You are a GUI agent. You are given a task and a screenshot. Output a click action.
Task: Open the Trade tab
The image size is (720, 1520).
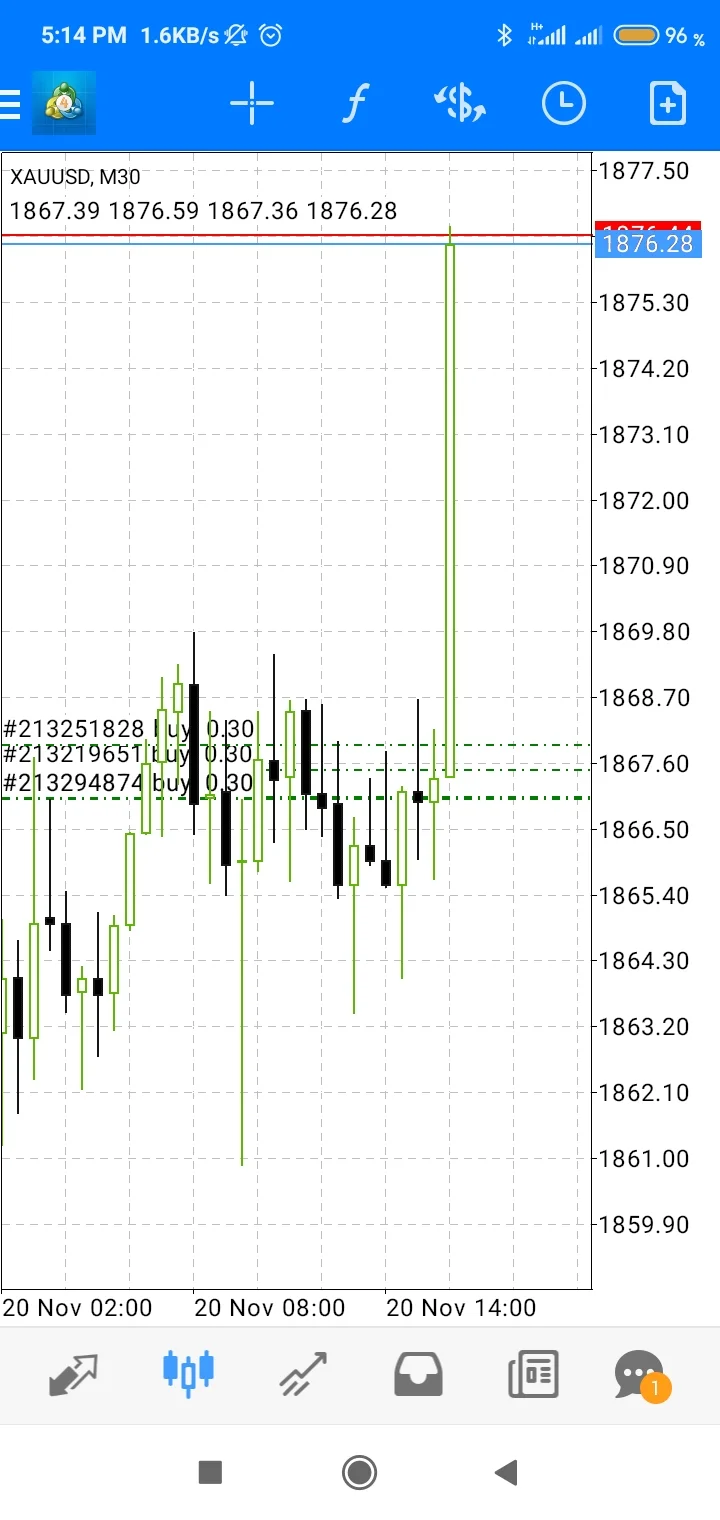303,1375
